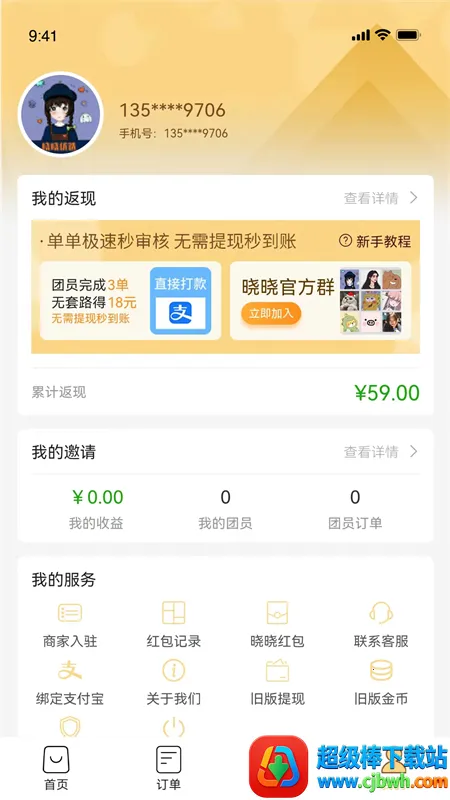This screenshot has height=800, width=450.
Task: Open 旧版提现 withdrawal
Action: coord(278,682)
